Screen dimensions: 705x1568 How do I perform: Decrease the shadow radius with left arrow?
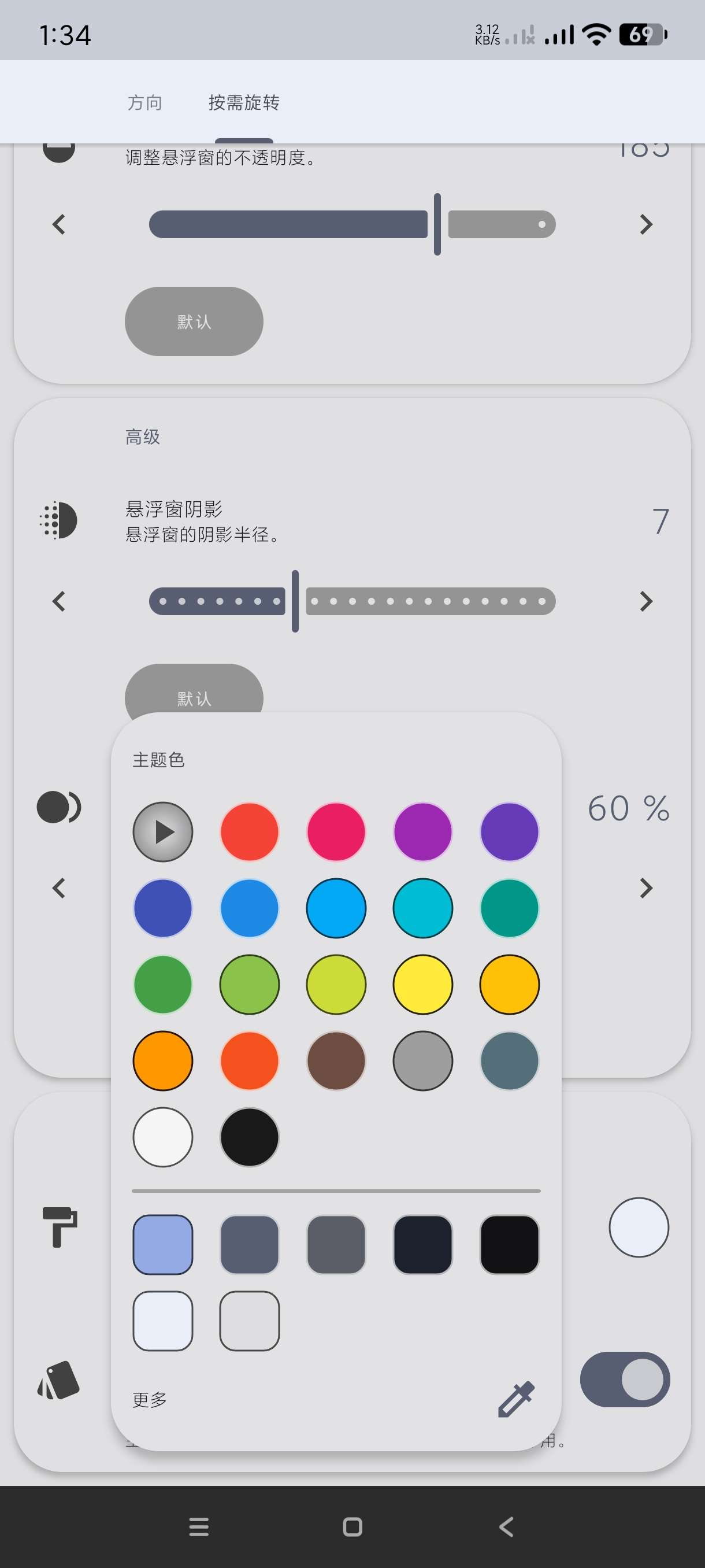point(58,601)
